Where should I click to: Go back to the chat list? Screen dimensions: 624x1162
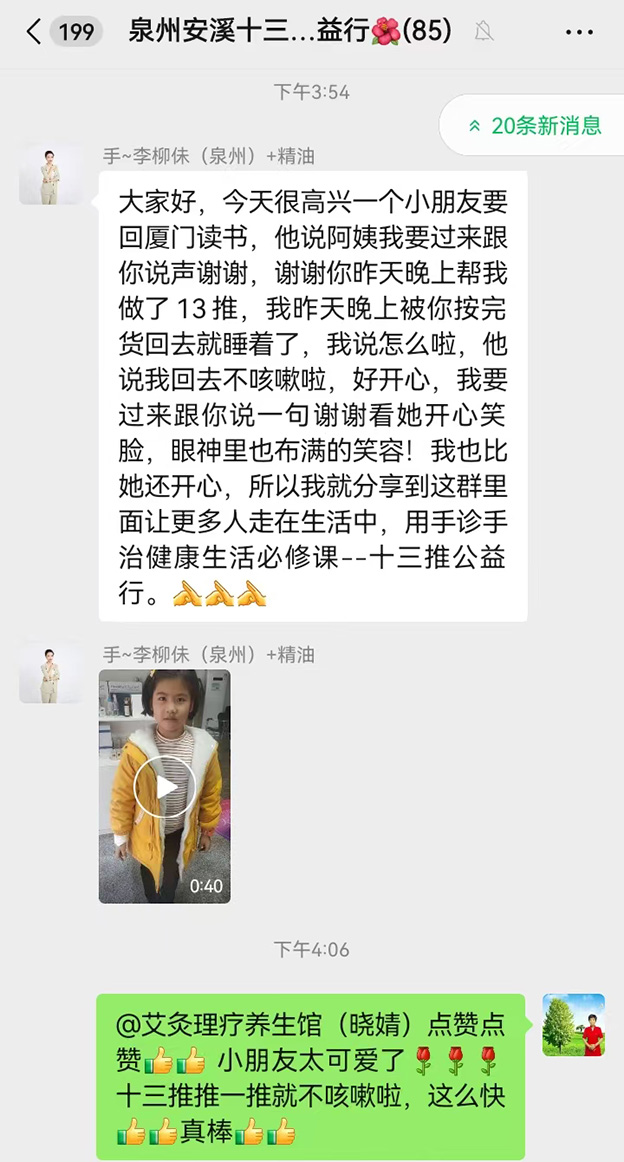[35, 32]
